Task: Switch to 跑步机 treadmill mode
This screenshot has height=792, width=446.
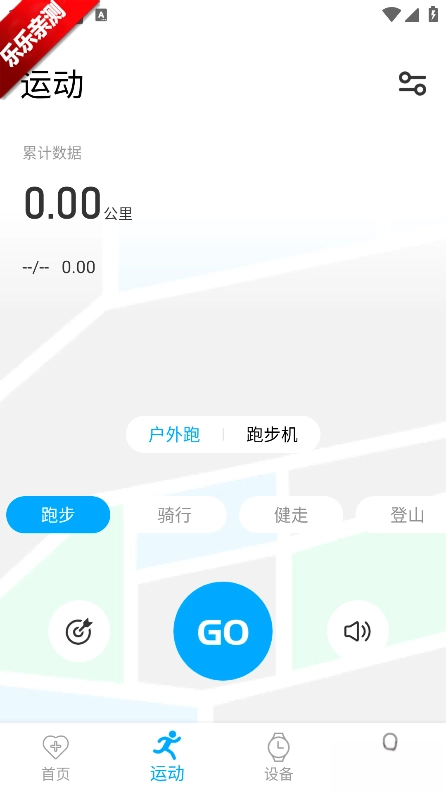Action: point(272,434)
